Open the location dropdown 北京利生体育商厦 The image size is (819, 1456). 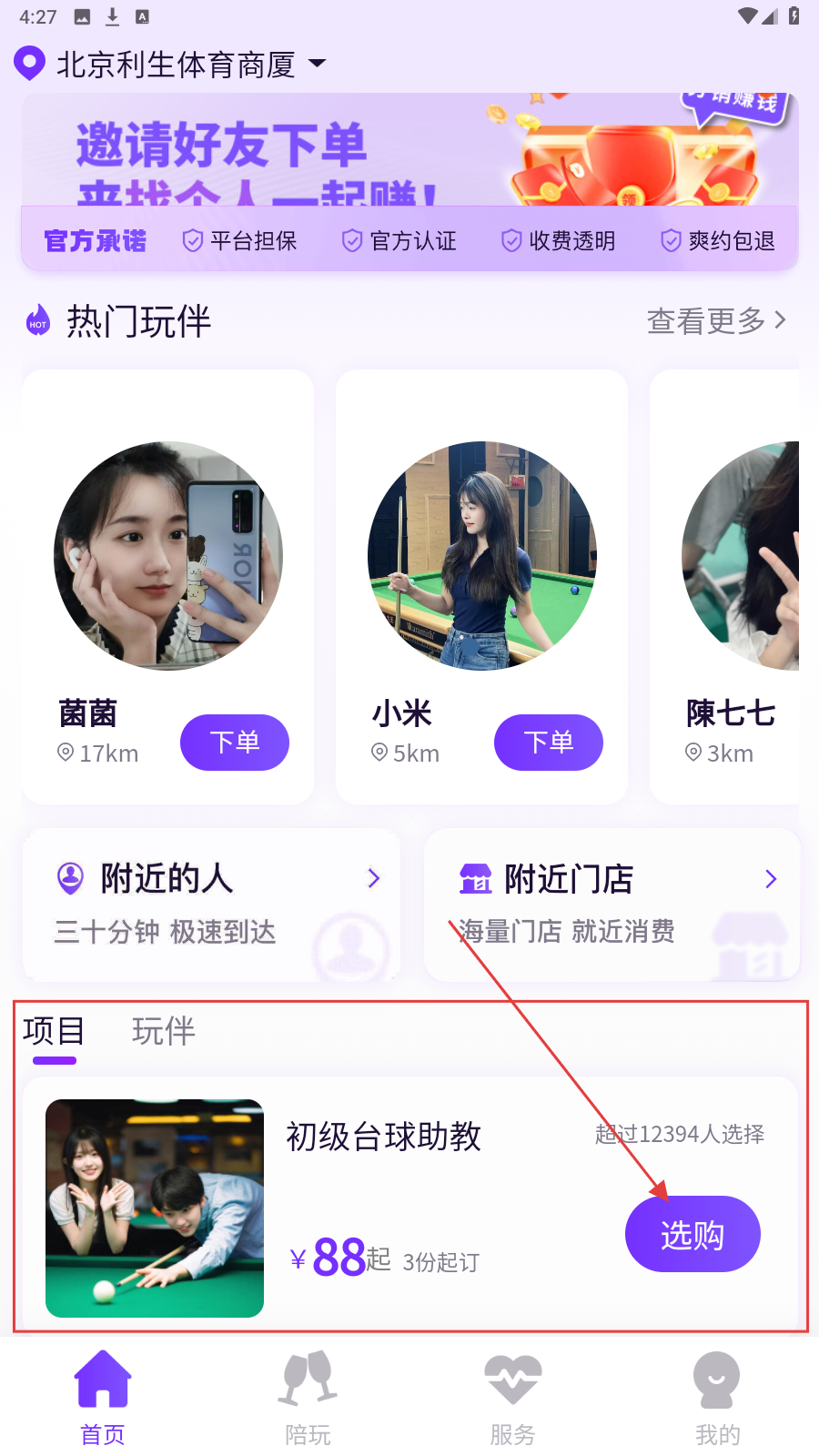pyautogui.click(x=173, y=65)
